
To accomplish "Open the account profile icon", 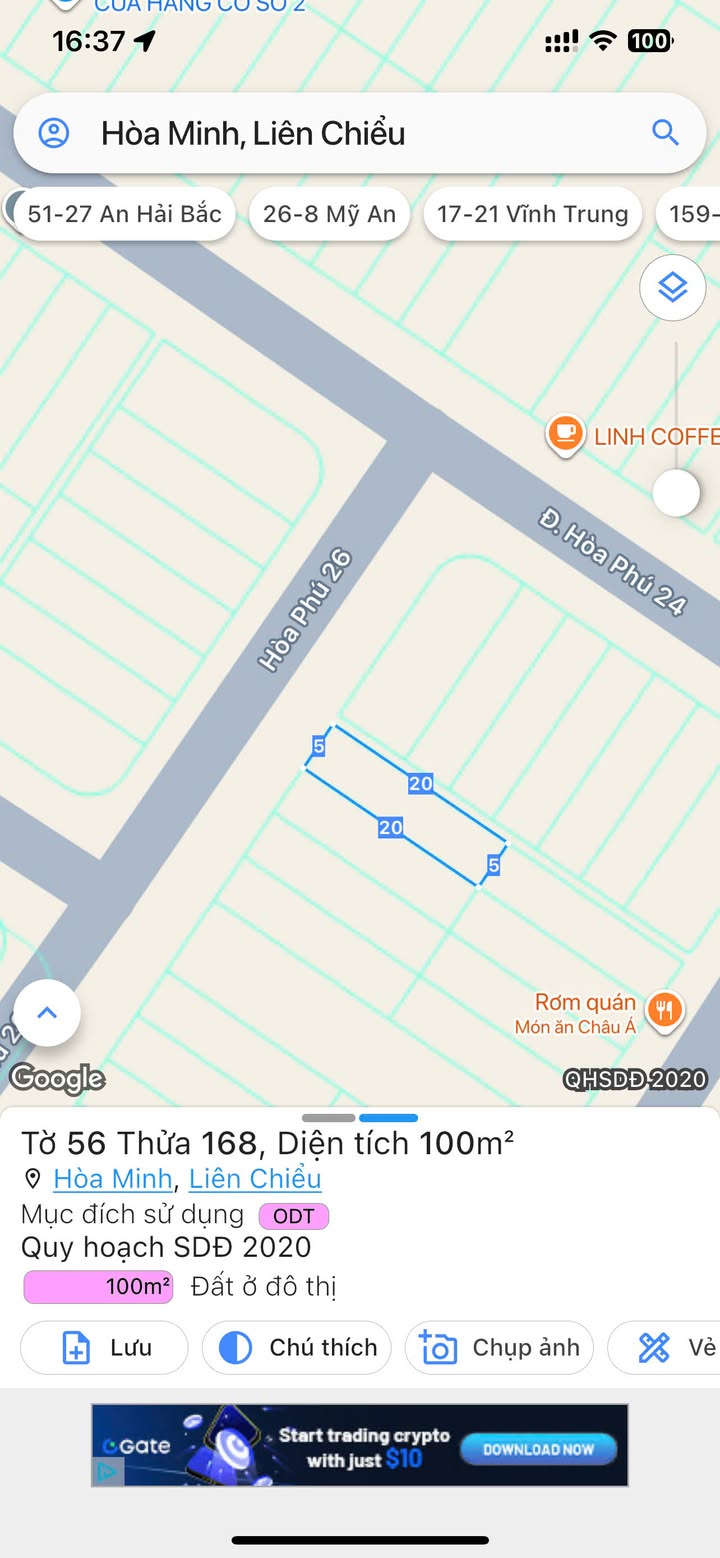I will (x=54, y=133).
